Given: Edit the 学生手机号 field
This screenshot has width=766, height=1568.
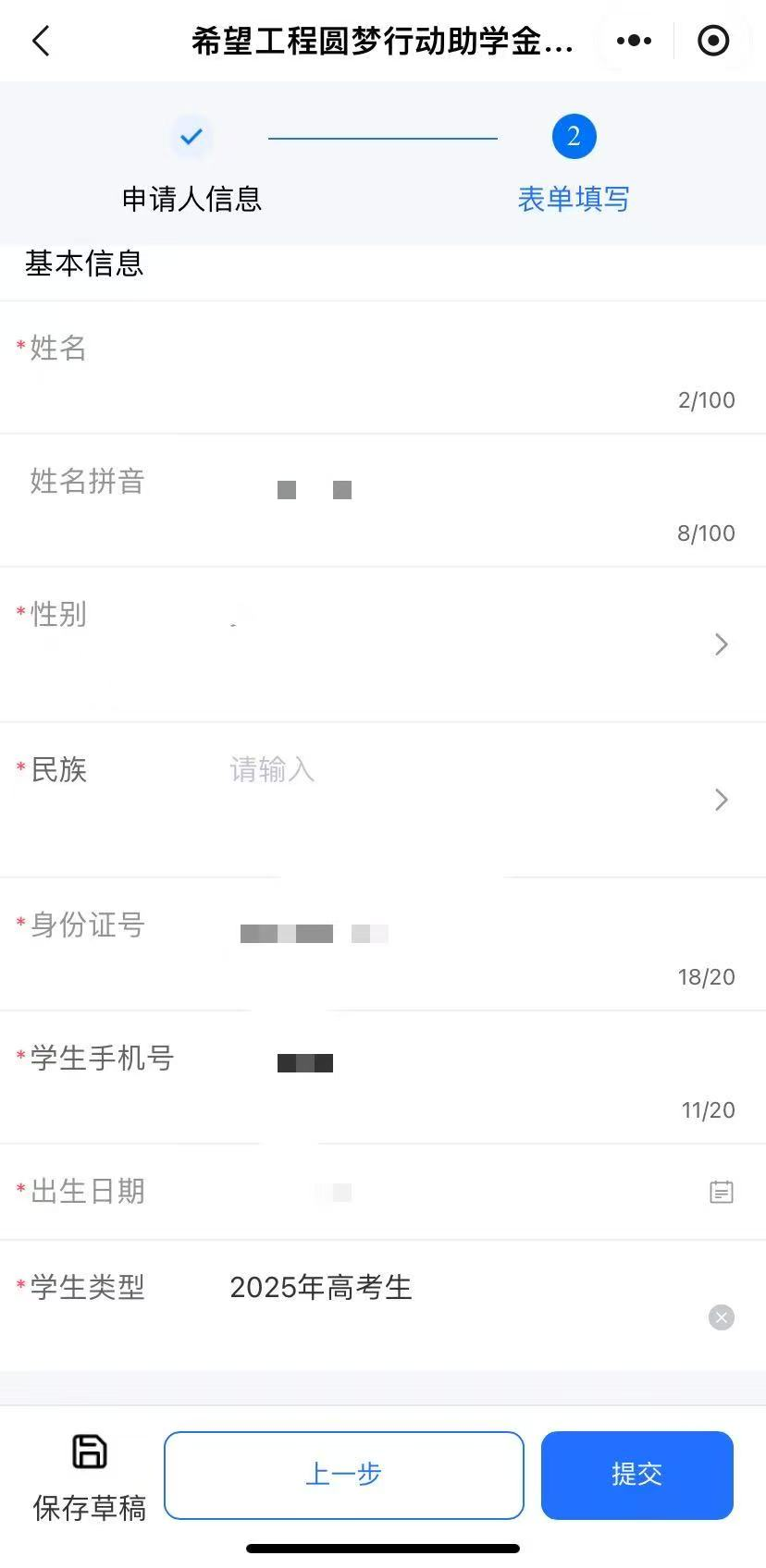Looking at the screenshot, I should 383,1078.
